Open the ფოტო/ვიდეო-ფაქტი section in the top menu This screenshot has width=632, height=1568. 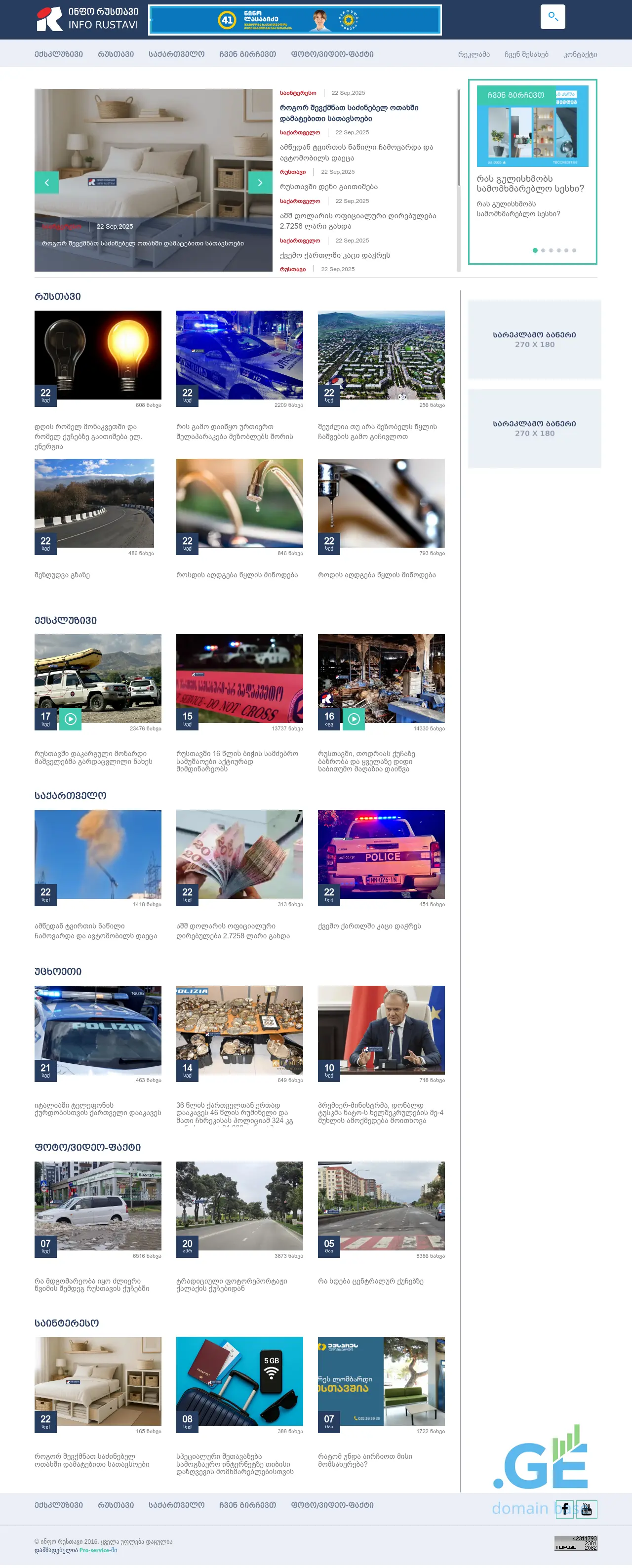(x=332, y=54)
